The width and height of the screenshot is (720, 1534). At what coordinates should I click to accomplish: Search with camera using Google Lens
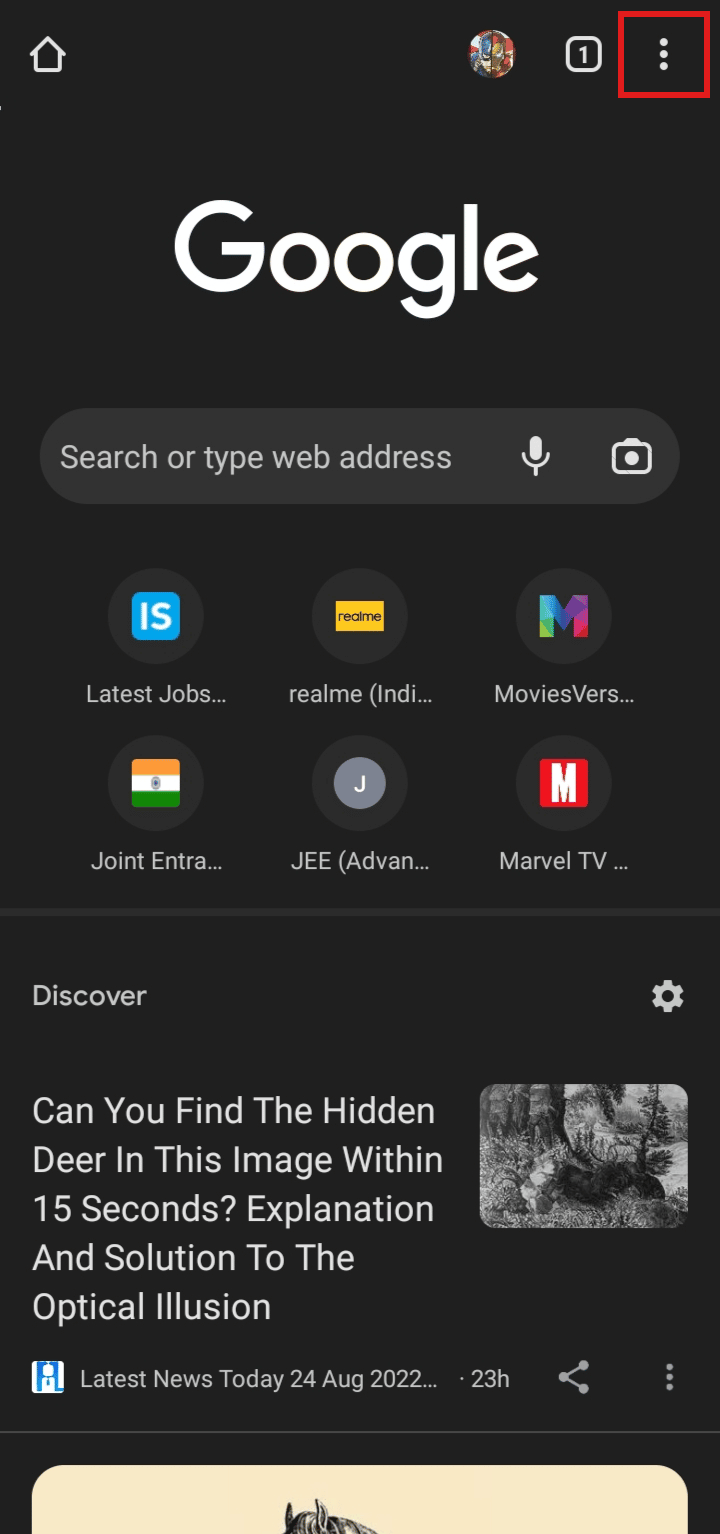[632, 457]
